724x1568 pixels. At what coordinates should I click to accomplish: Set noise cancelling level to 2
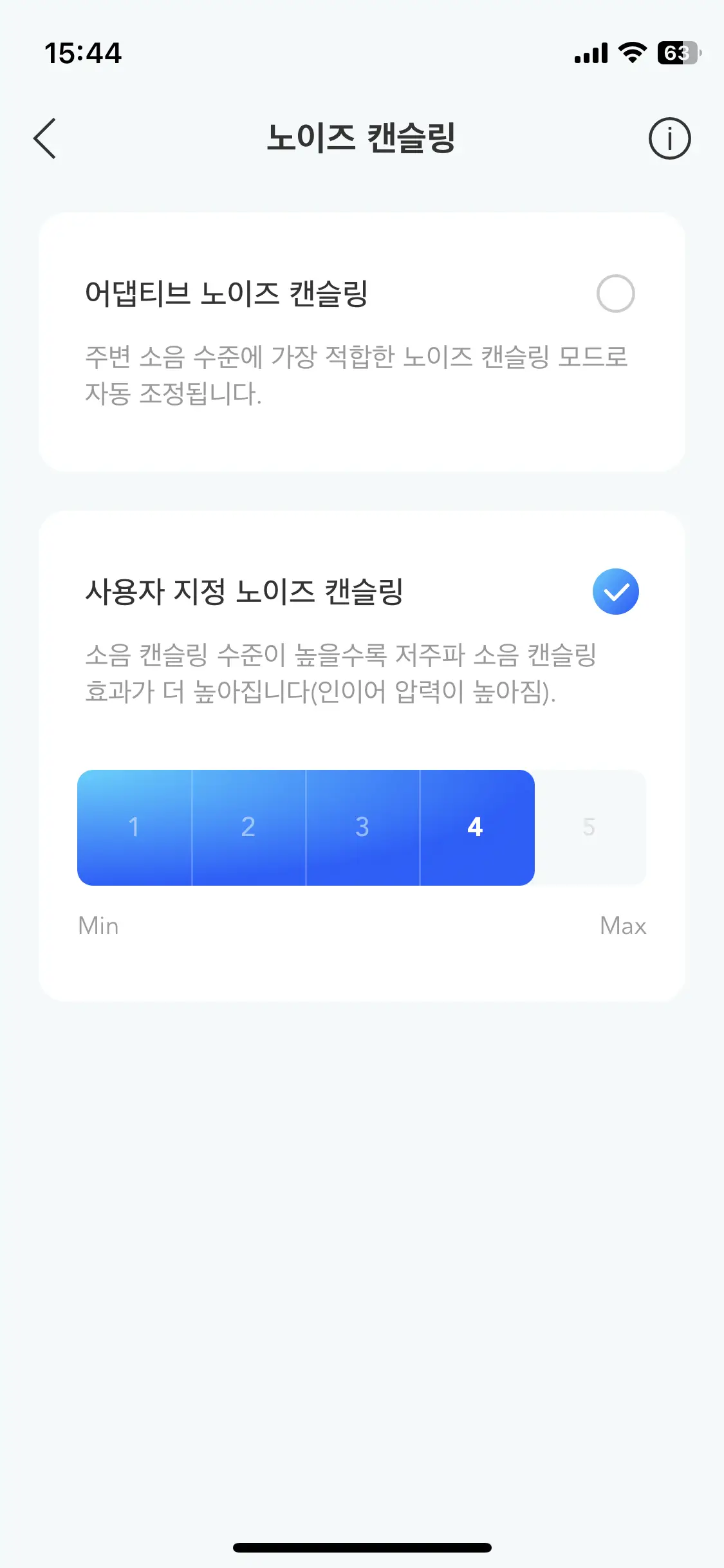[x=248, y=827]
